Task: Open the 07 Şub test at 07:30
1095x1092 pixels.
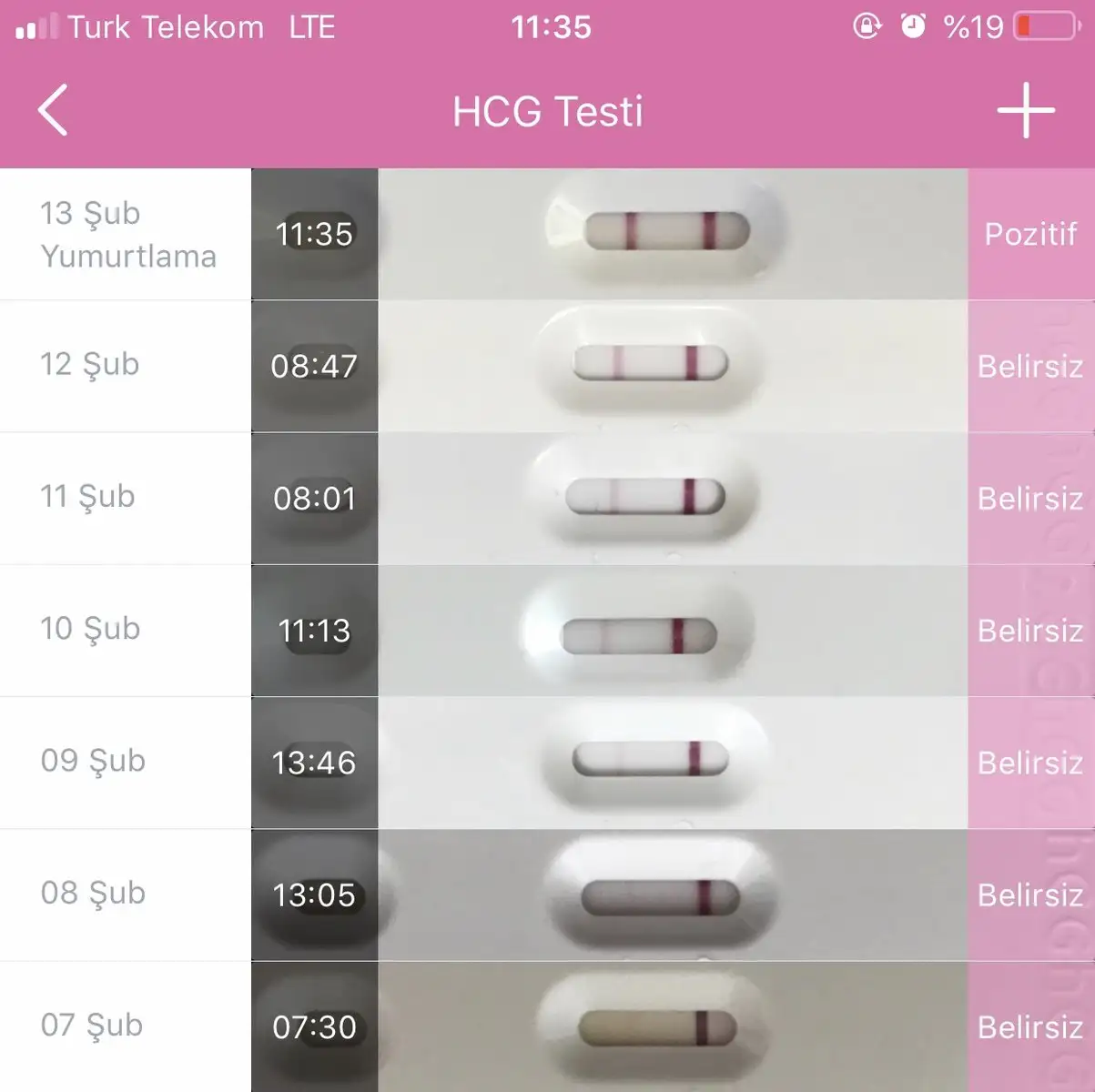Action: [546, 1026]
